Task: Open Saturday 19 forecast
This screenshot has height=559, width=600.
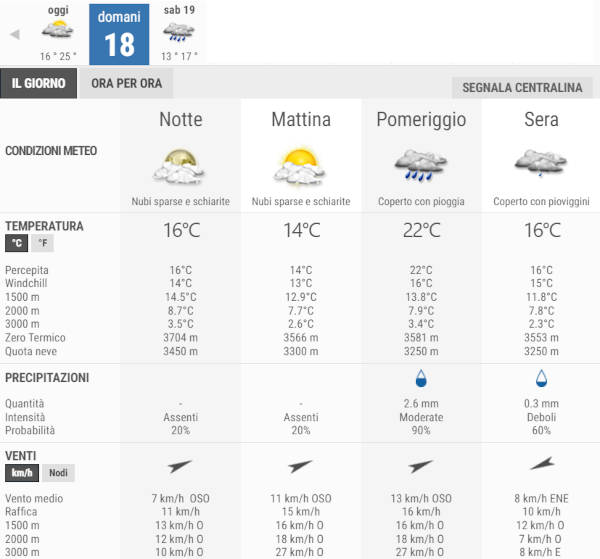Action: tap(180, 32)
